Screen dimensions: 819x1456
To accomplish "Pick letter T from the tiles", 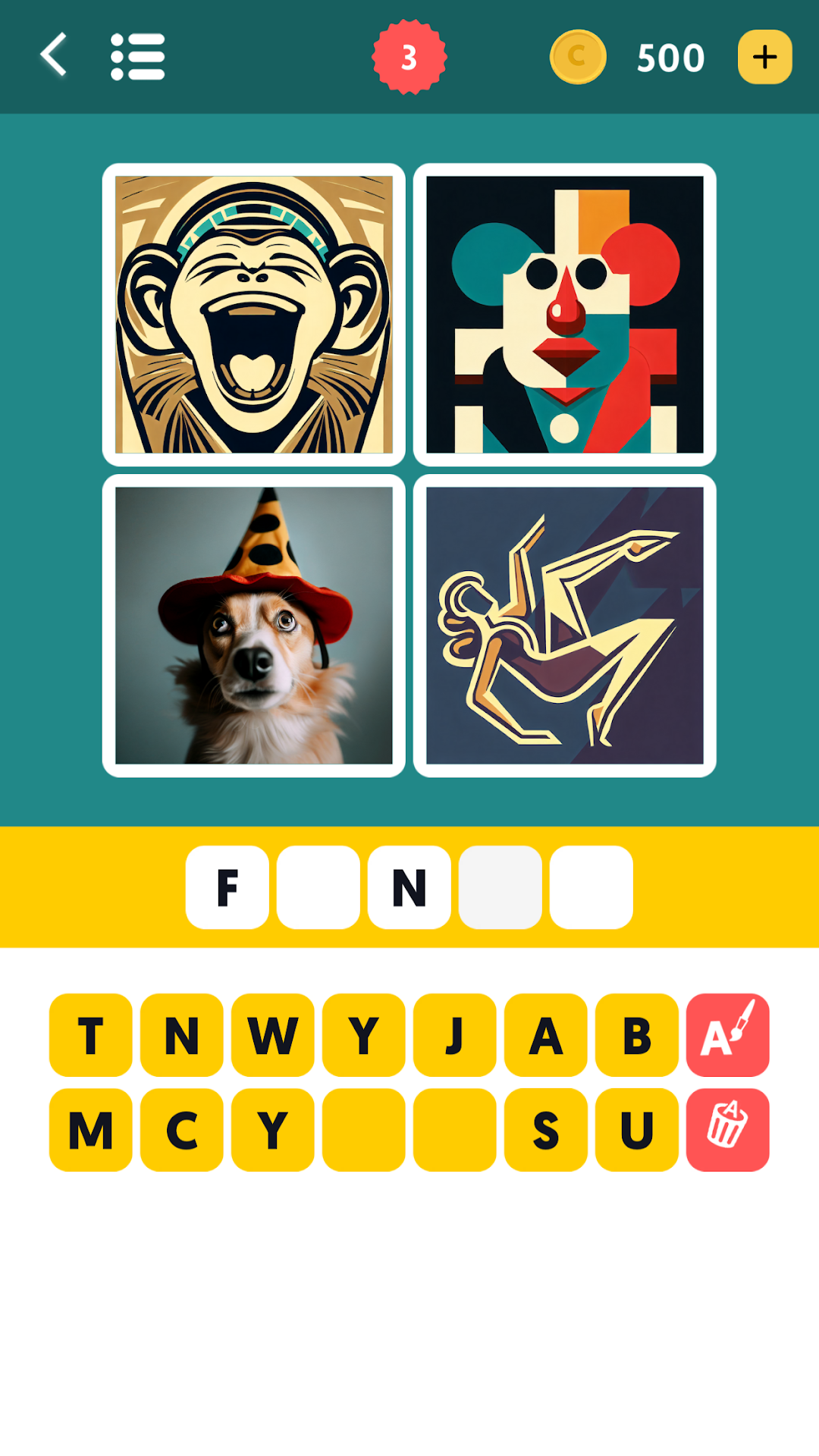I will pyautogui.click(x=91, y=1035).
